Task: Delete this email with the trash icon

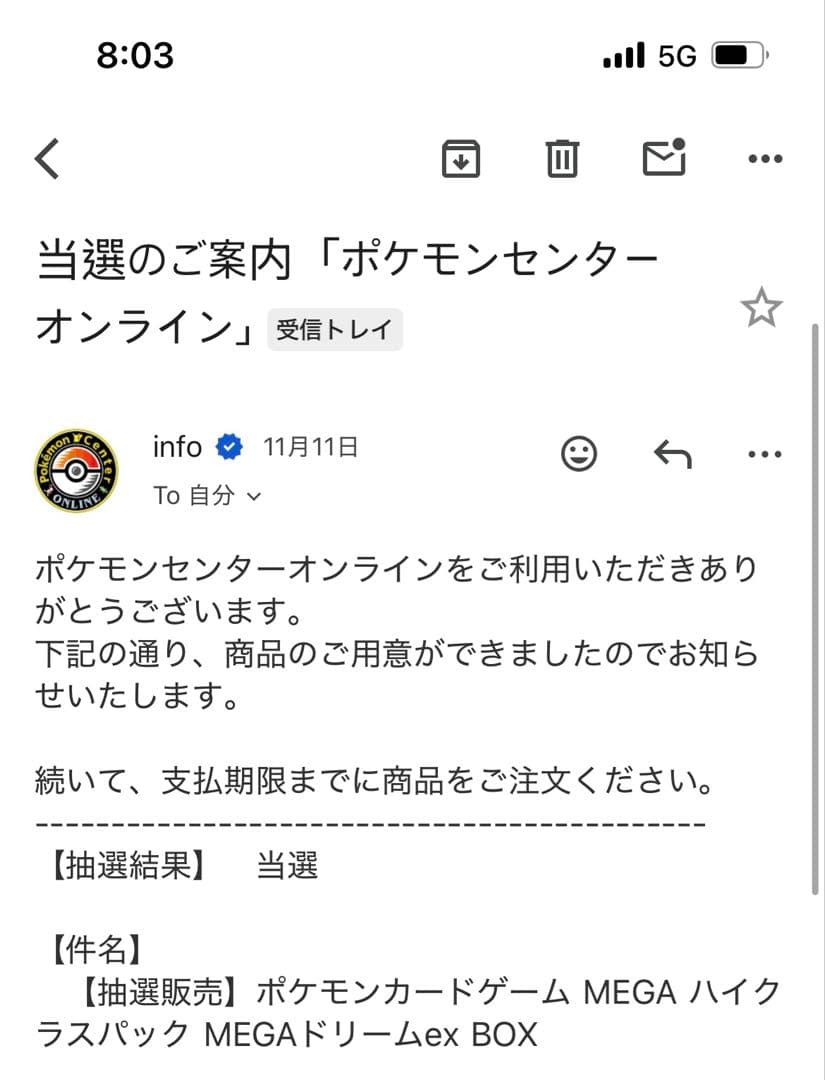Action: [x=562, y=158]
